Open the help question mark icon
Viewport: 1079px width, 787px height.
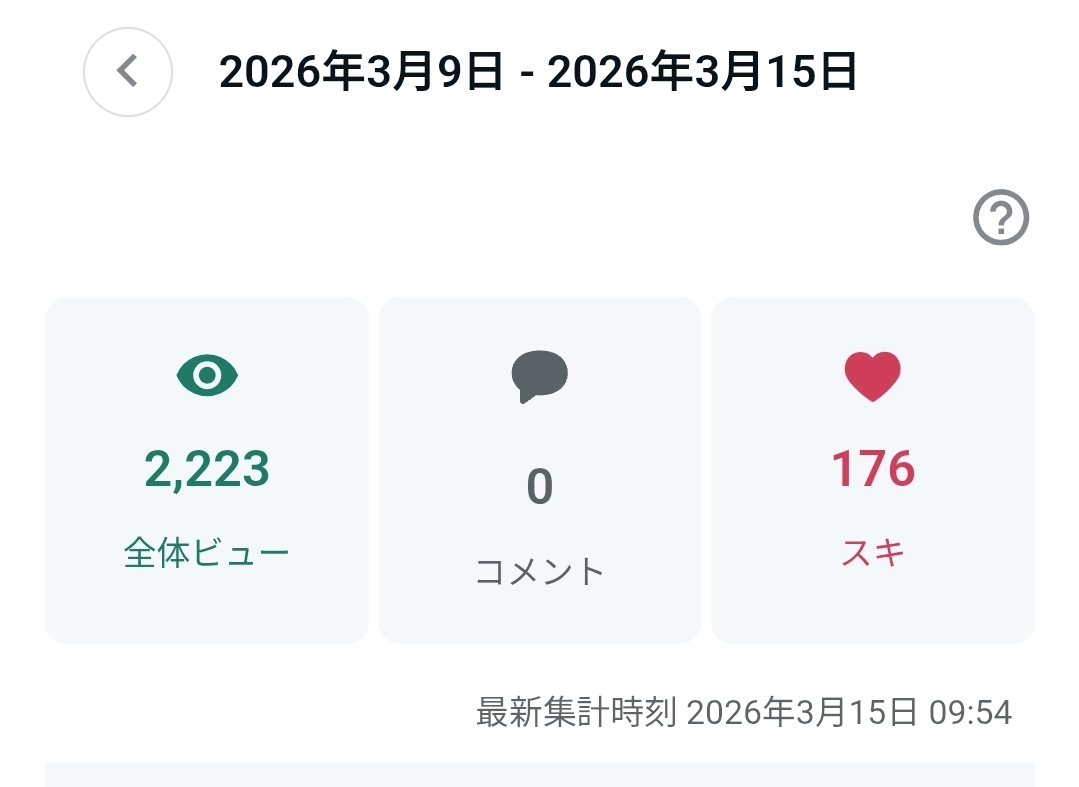(1001, 217)
